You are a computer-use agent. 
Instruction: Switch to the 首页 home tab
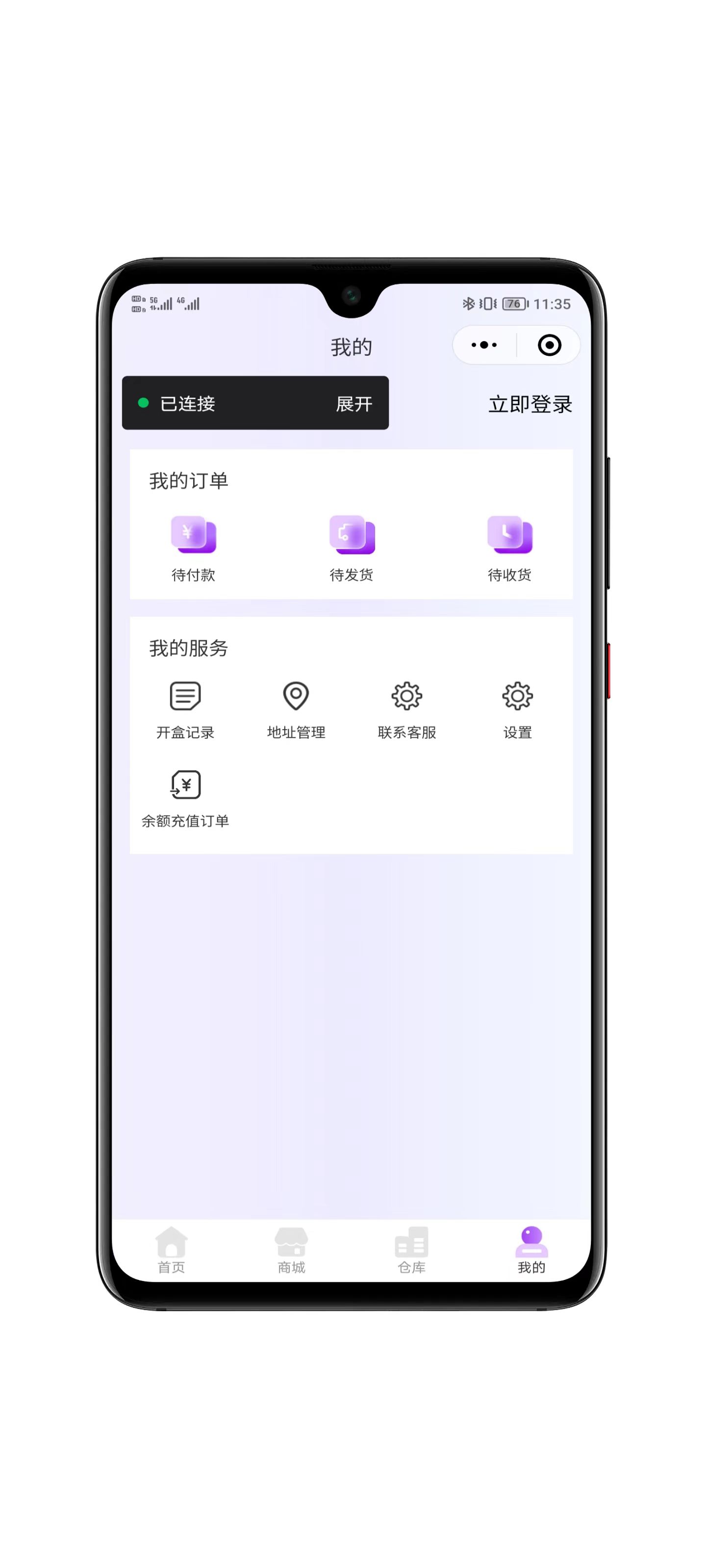(x=171, y=1249)
